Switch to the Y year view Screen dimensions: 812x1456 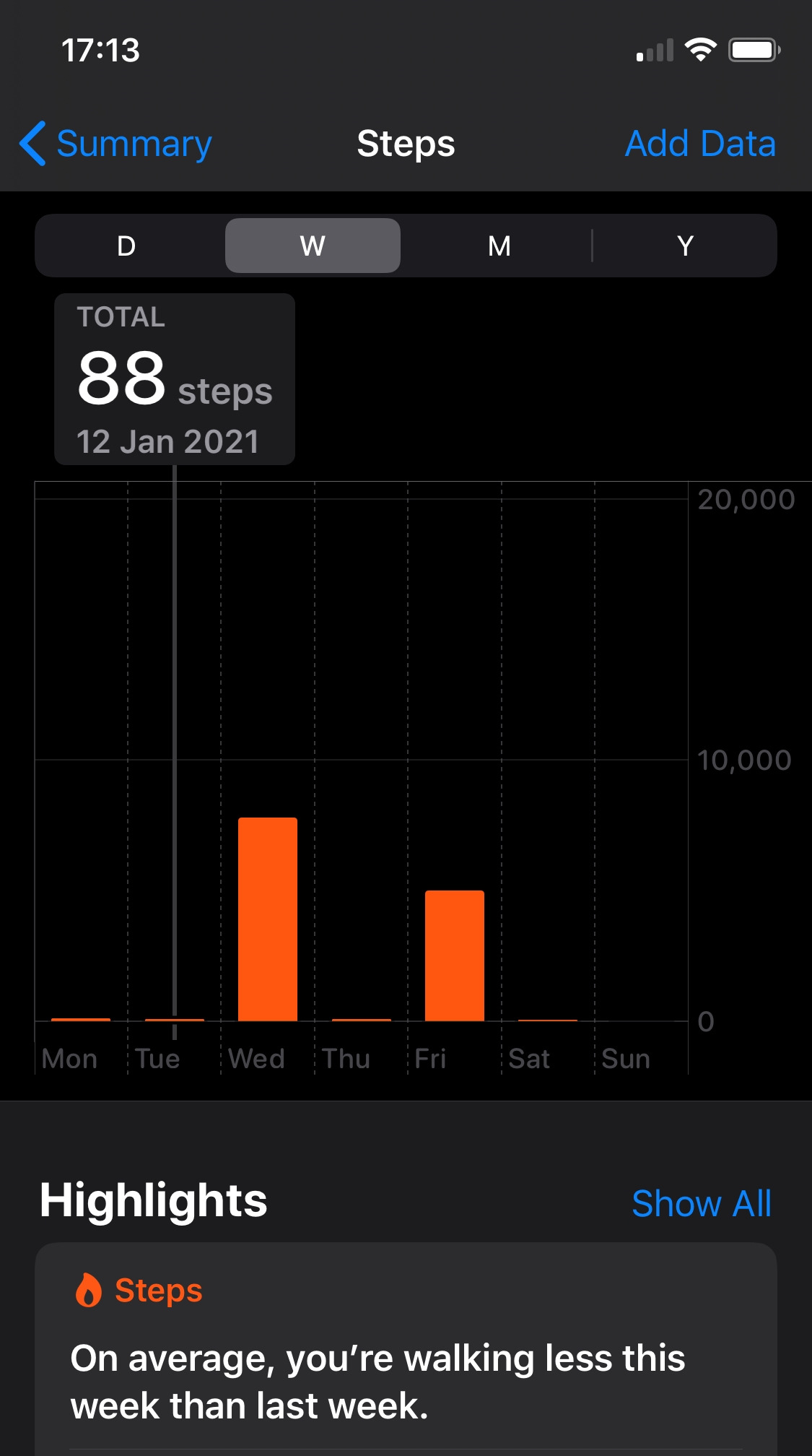click(685, 246)
